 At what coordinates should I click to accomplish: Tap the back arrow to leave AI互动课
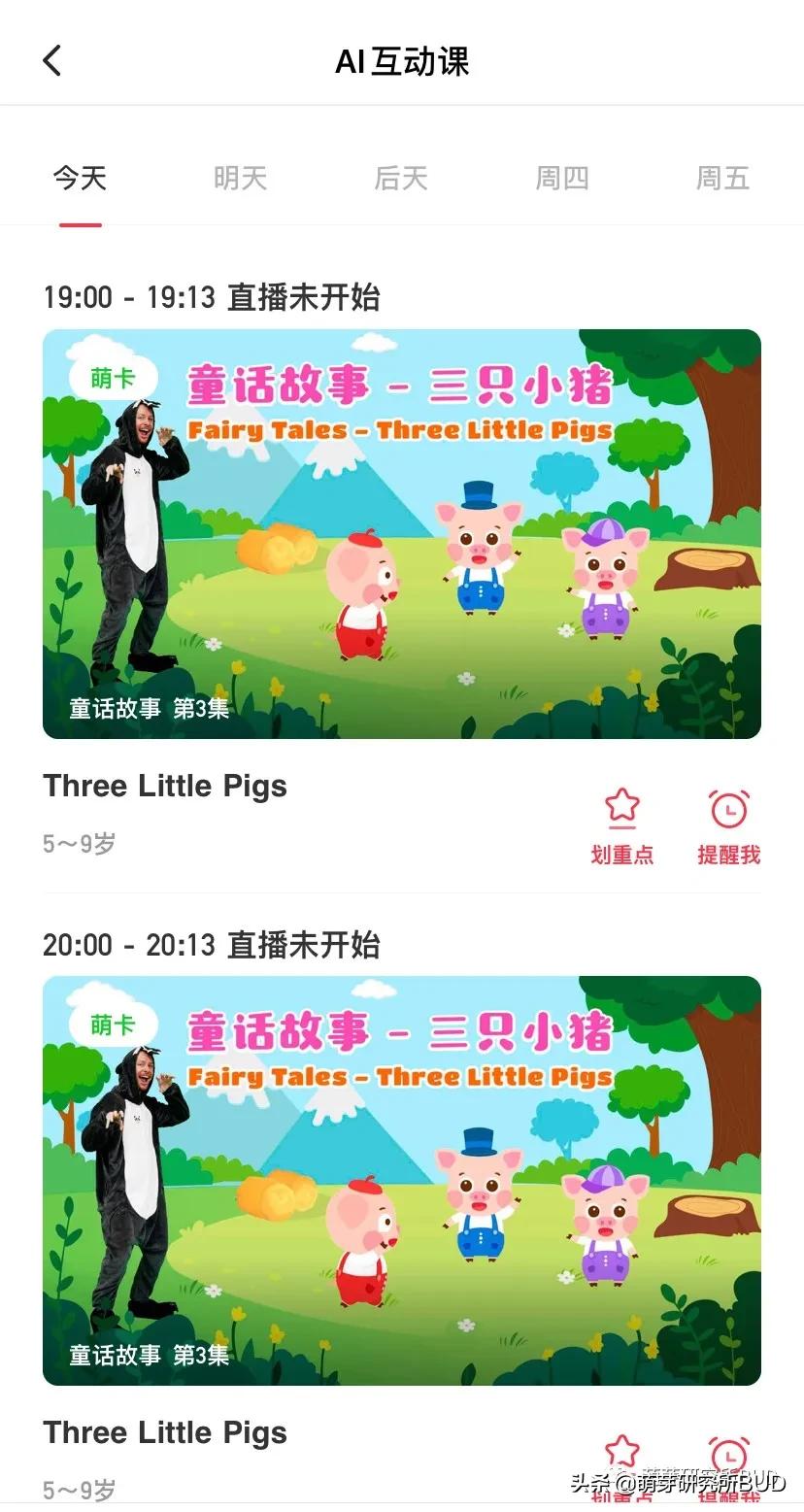point(50,59)
